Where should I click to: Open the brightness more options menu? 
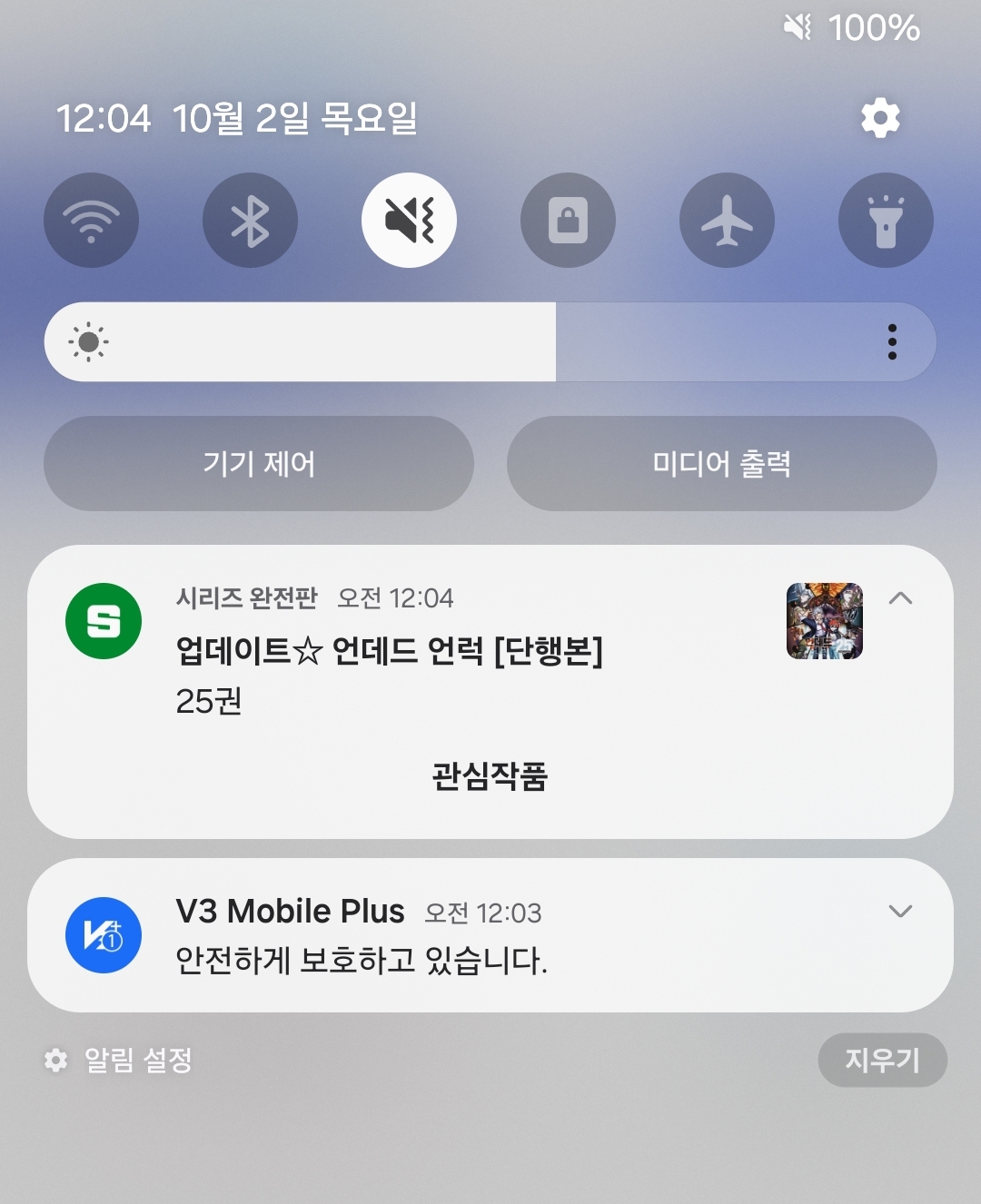click(892, 342)
